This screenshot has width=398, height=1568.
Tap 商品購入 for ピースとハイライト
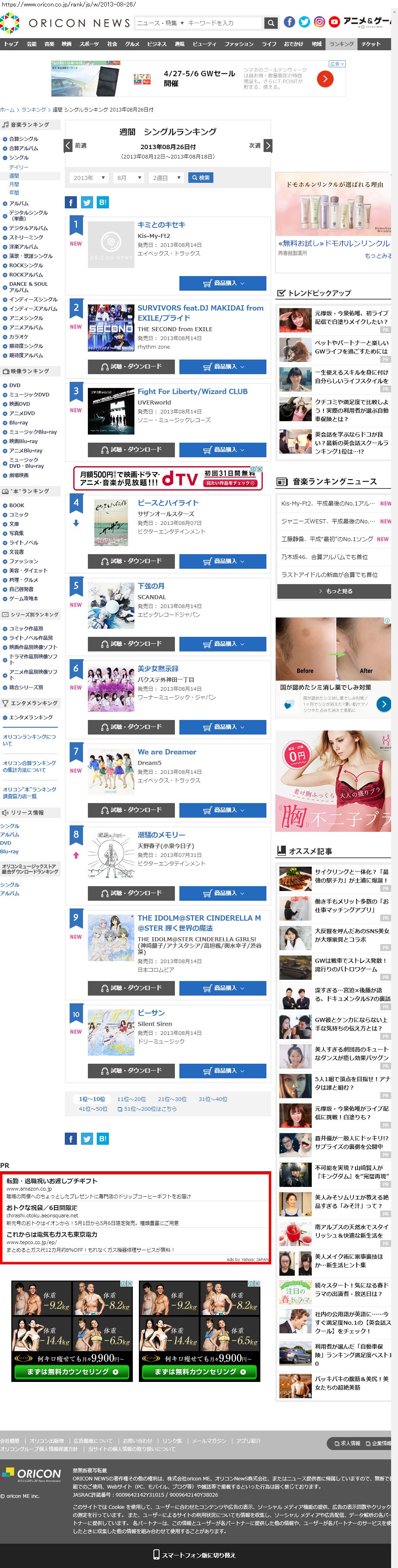[222, 561]
